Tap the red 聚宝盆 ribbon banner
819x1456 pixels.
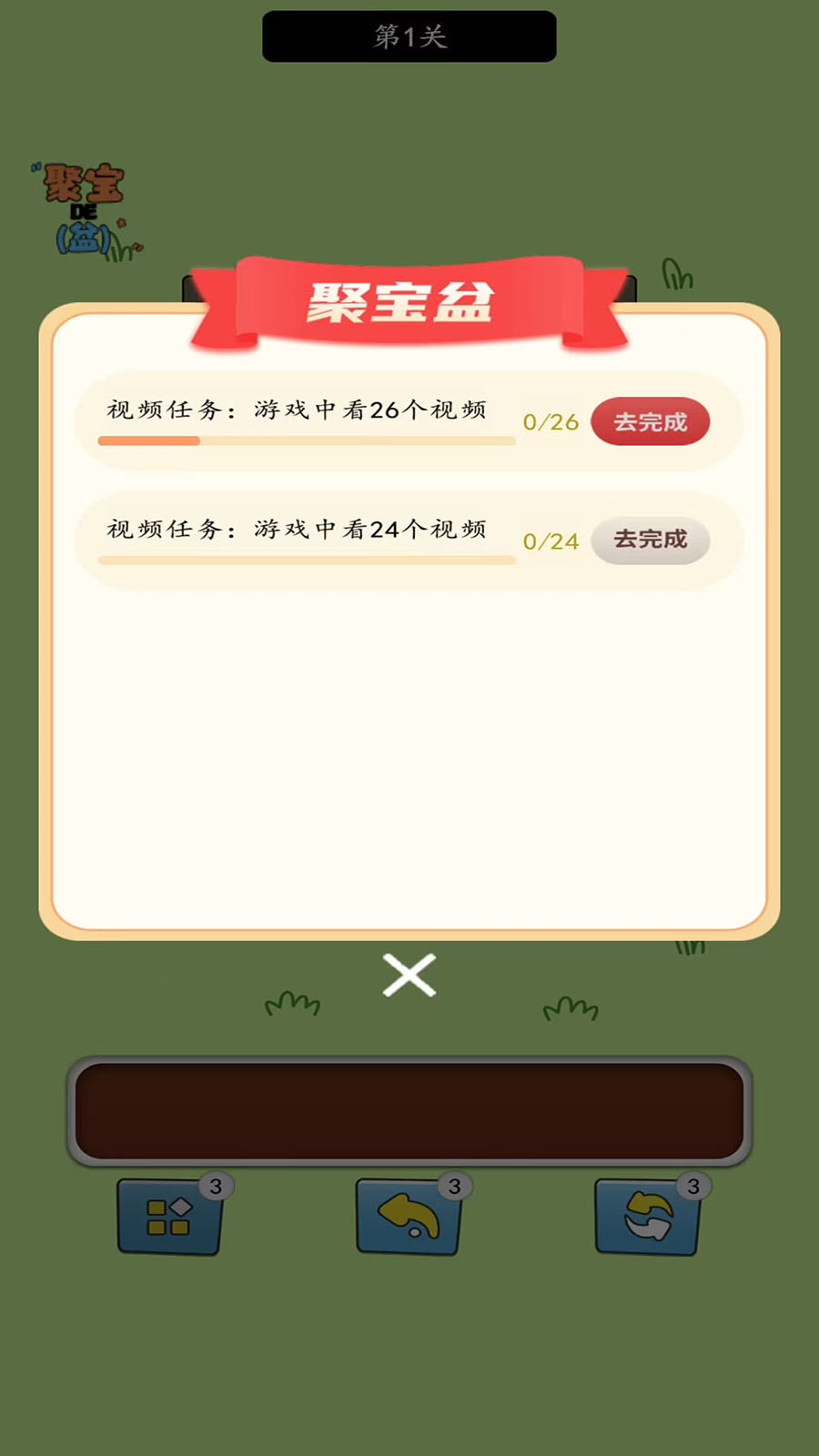408,303
